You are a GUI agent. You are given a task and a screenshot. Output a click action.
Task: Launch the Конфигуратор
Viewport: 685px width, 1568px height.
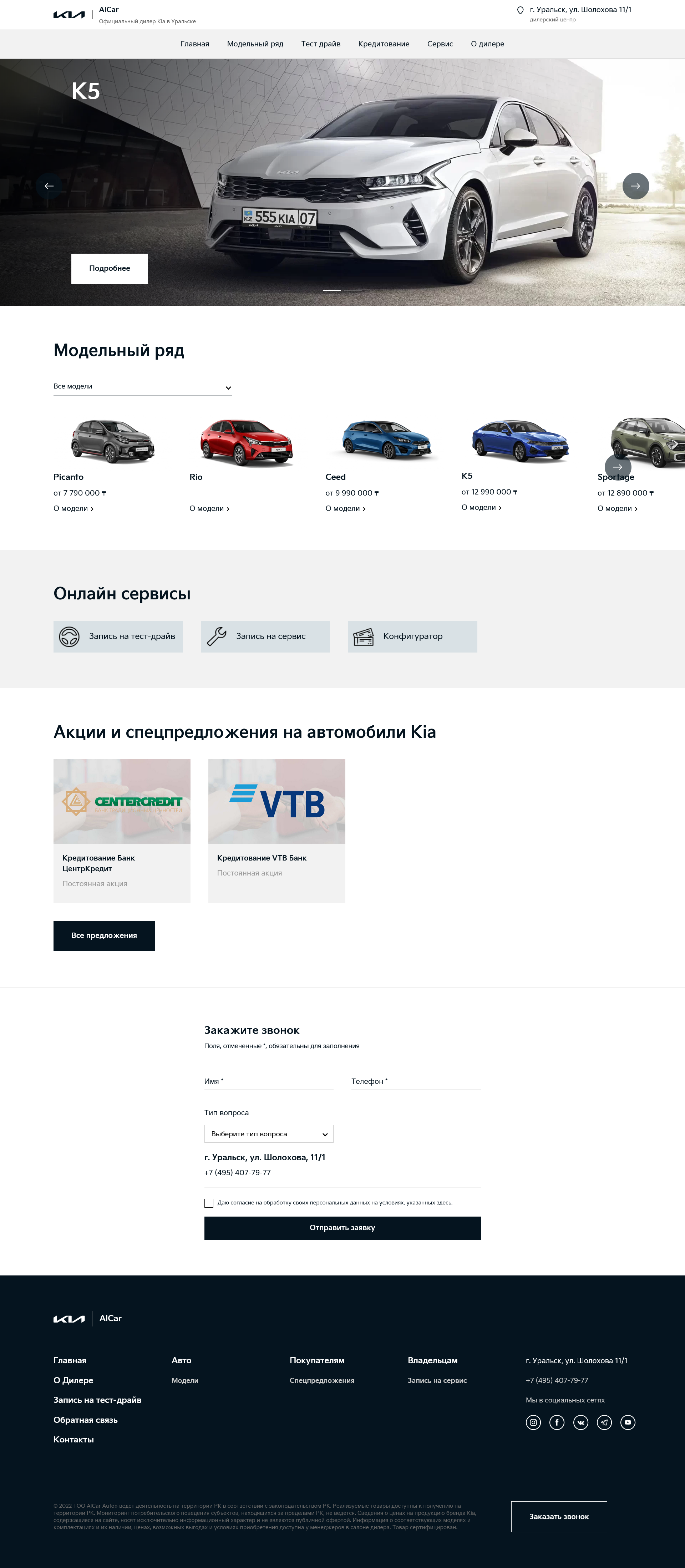tap(412, 636)
